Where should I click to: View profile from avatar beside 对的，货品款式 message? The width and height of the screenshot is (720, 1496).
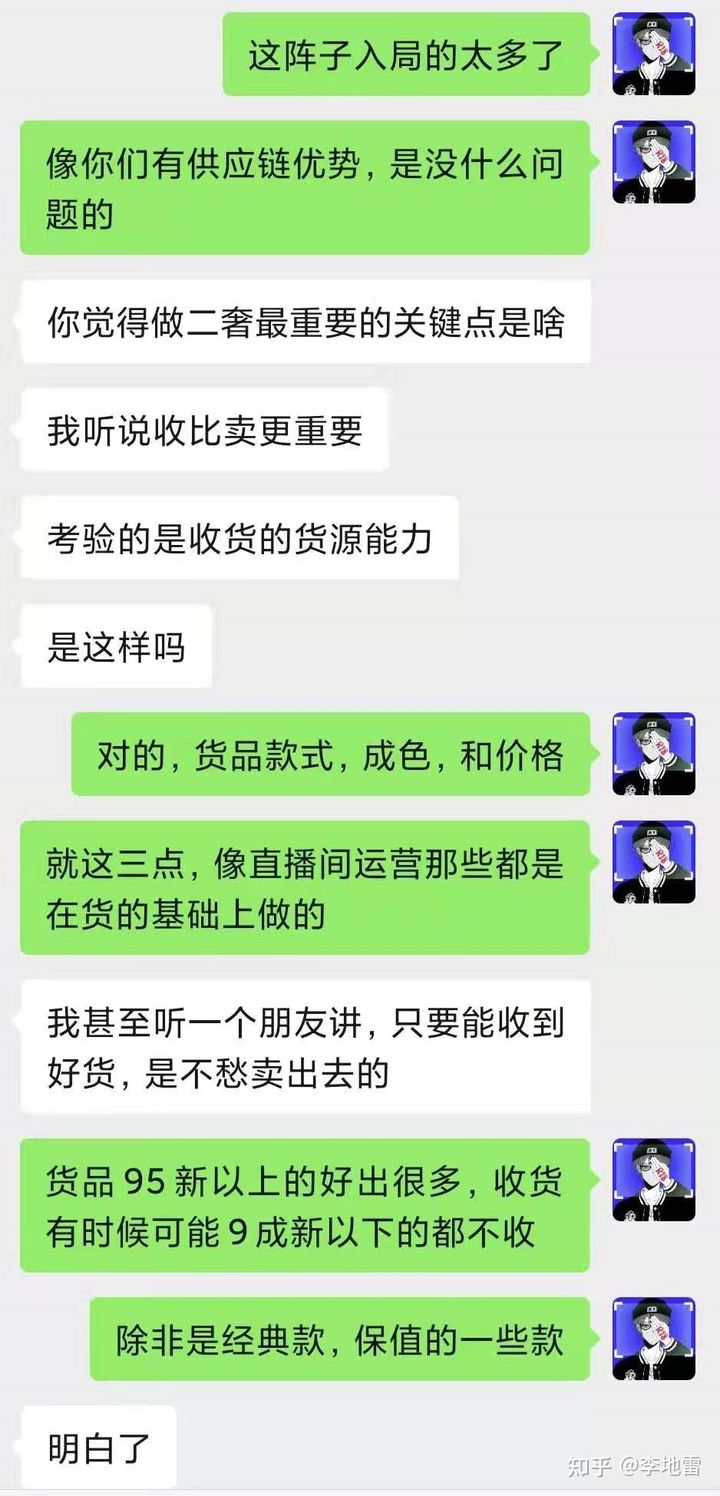653,754
